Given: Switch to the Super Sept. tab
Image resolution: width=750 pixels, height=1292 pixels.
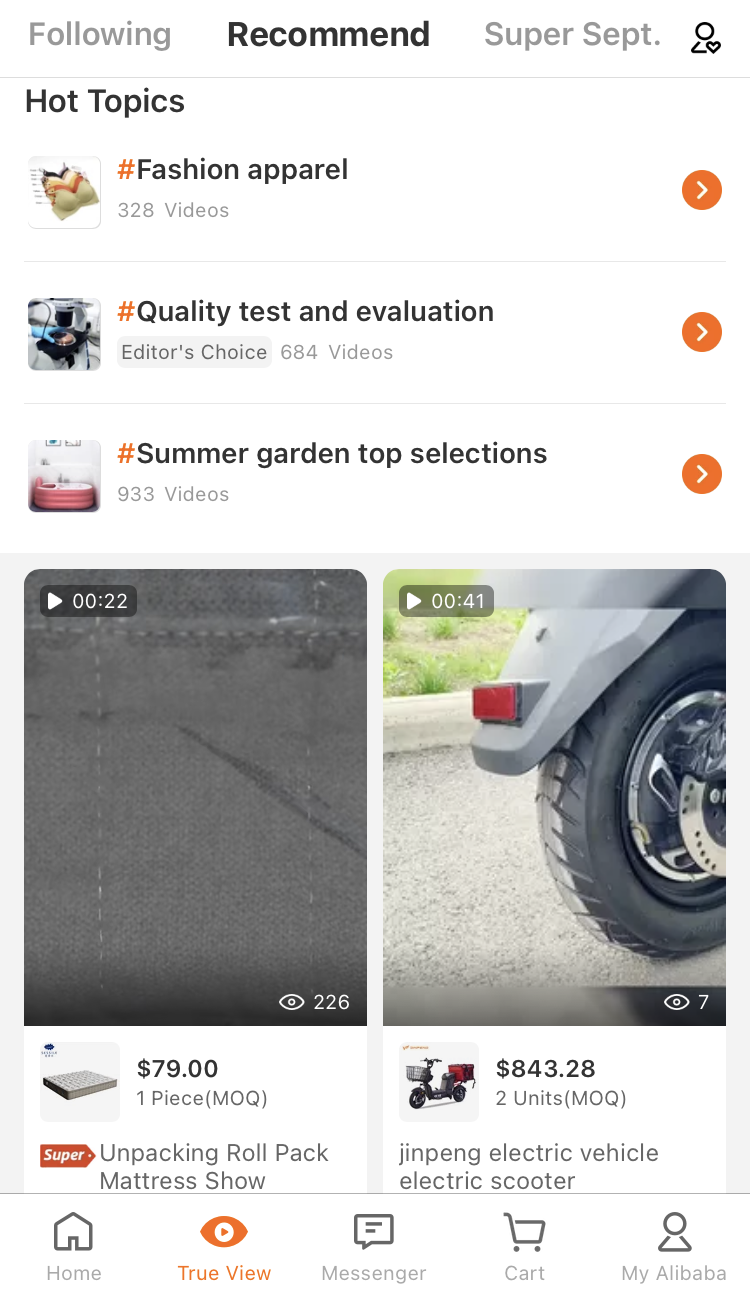Looking at the screenshot, I should [x=572, y=35].
